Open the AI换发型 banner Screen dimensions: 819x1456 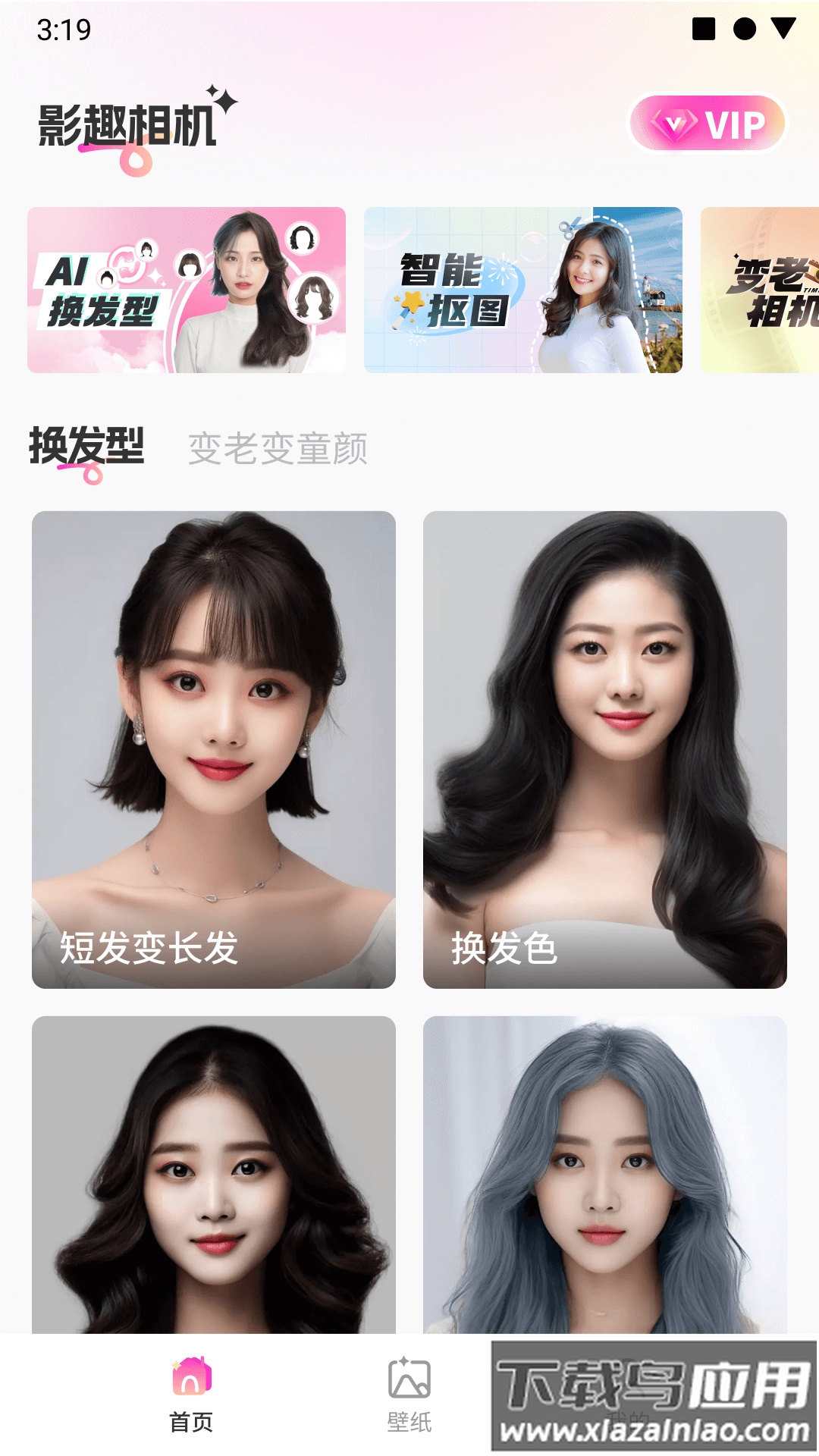187,290
